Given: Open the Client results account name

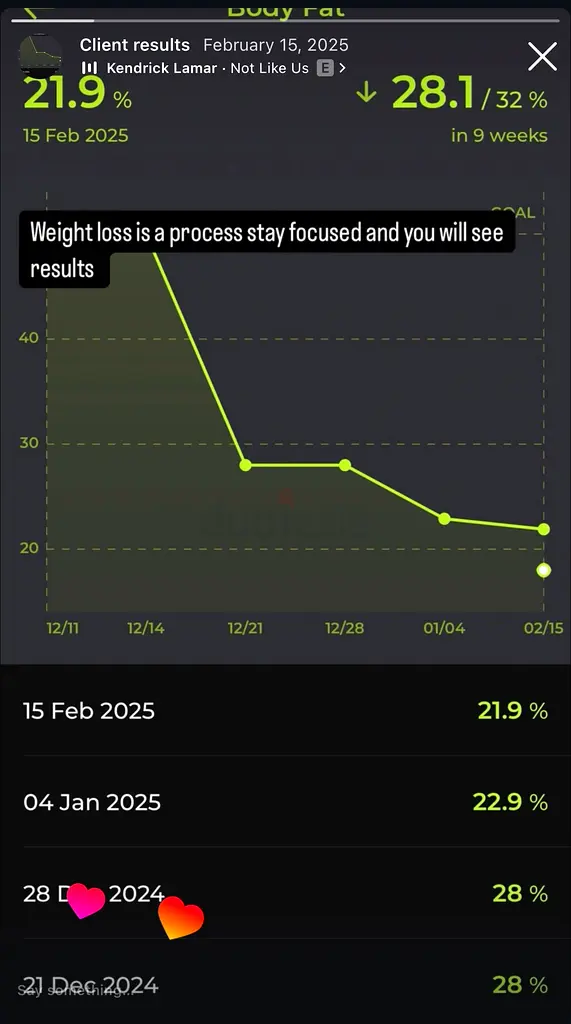Looking at the screenshot, I should (135, 45).
